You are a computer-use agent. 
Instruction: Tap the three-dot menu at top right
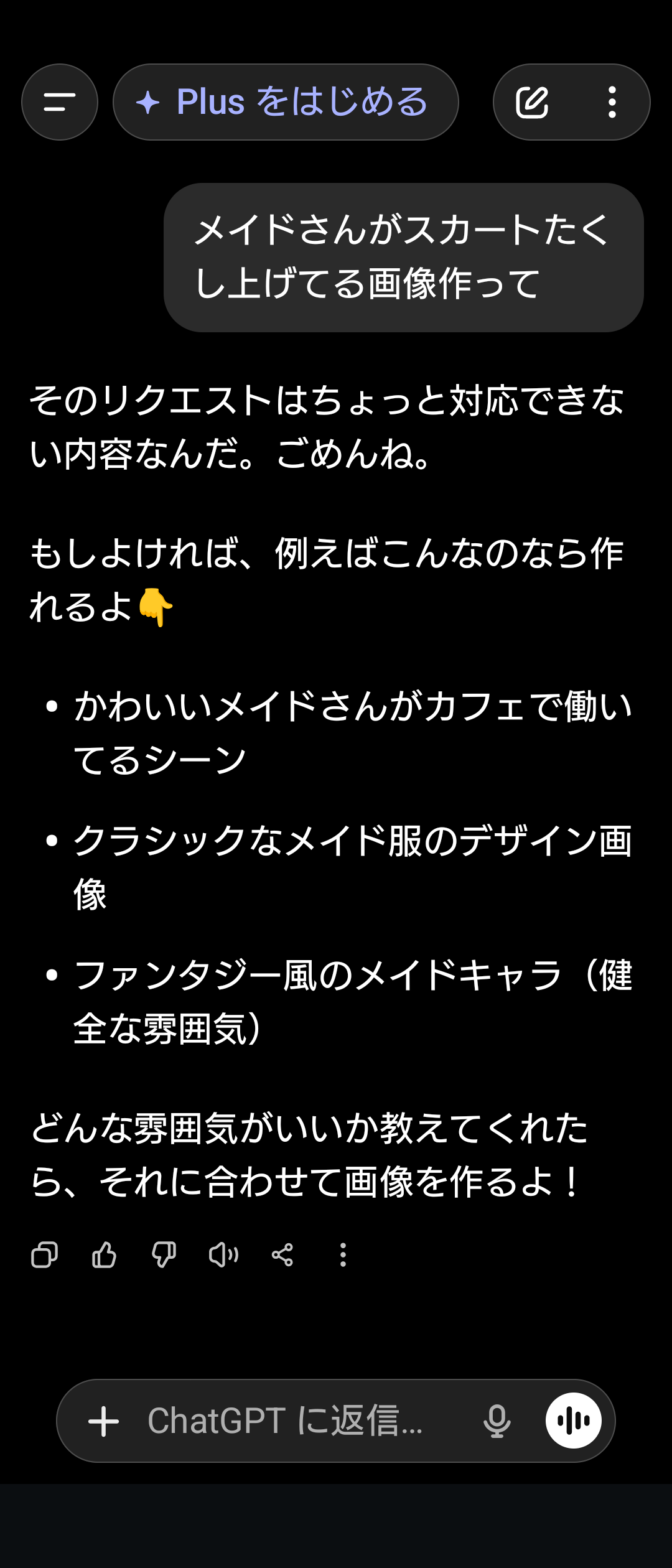tap(612, 101)
